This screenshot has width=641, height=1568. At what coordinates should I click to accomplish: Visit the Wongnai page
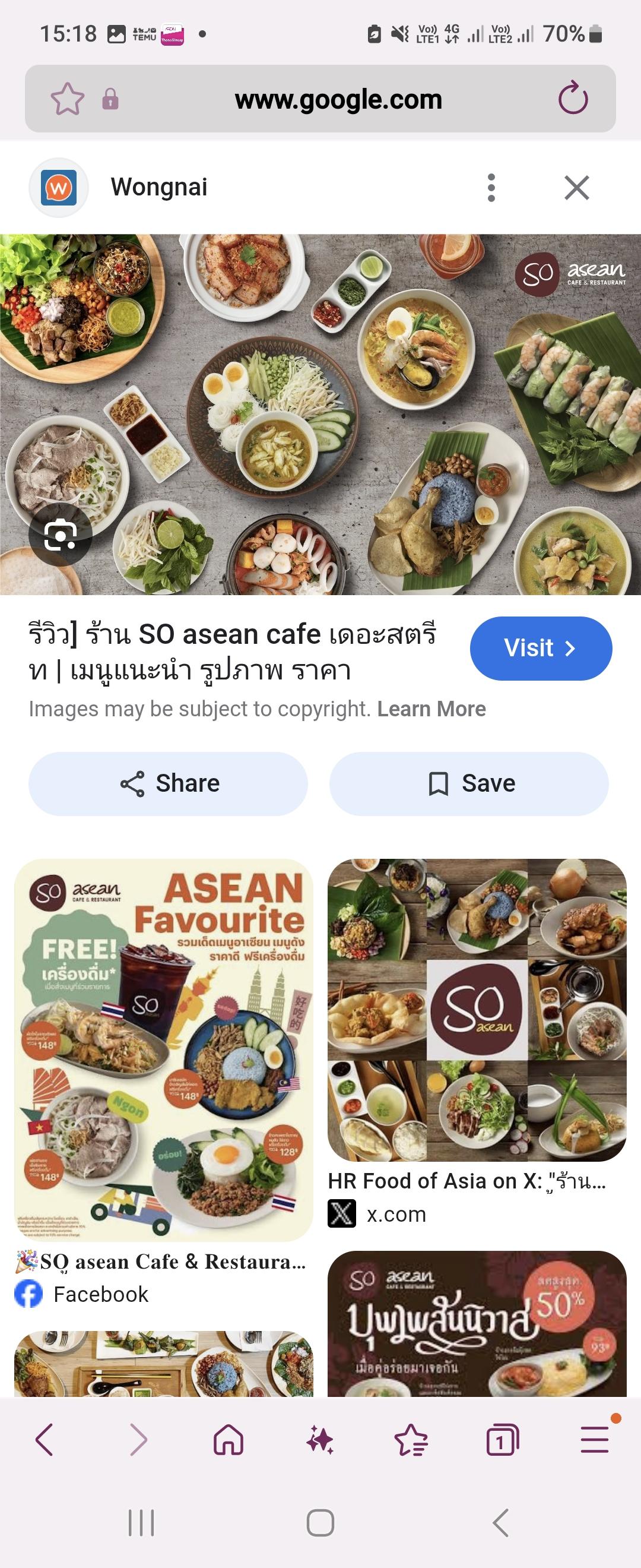click(540, 648)
